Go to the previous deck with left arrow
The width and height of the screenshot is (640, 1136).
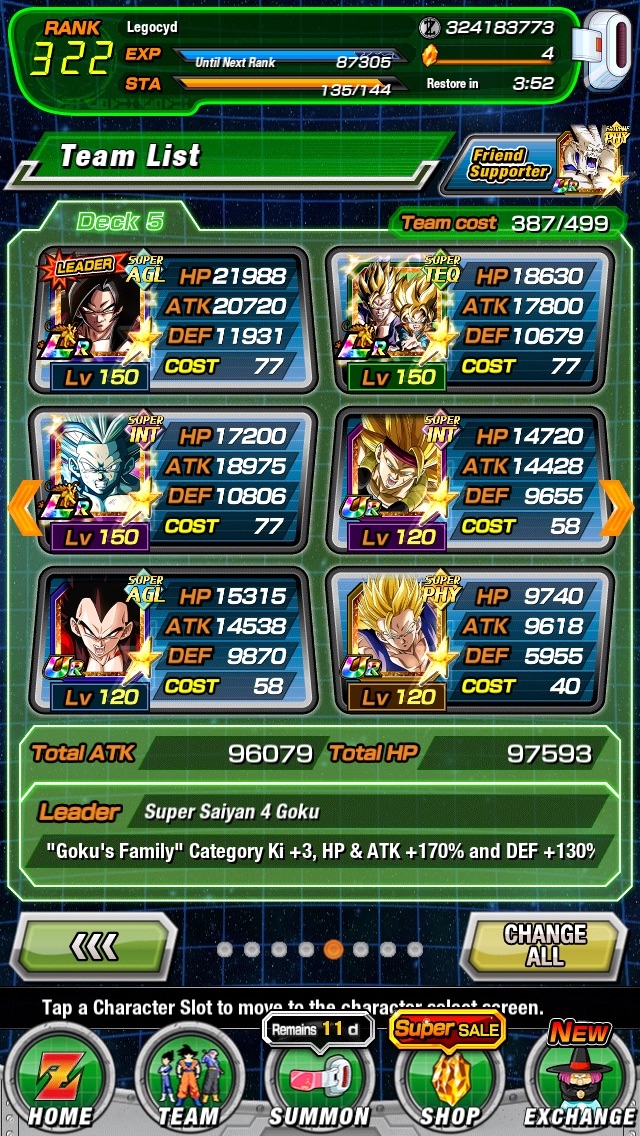22,508
